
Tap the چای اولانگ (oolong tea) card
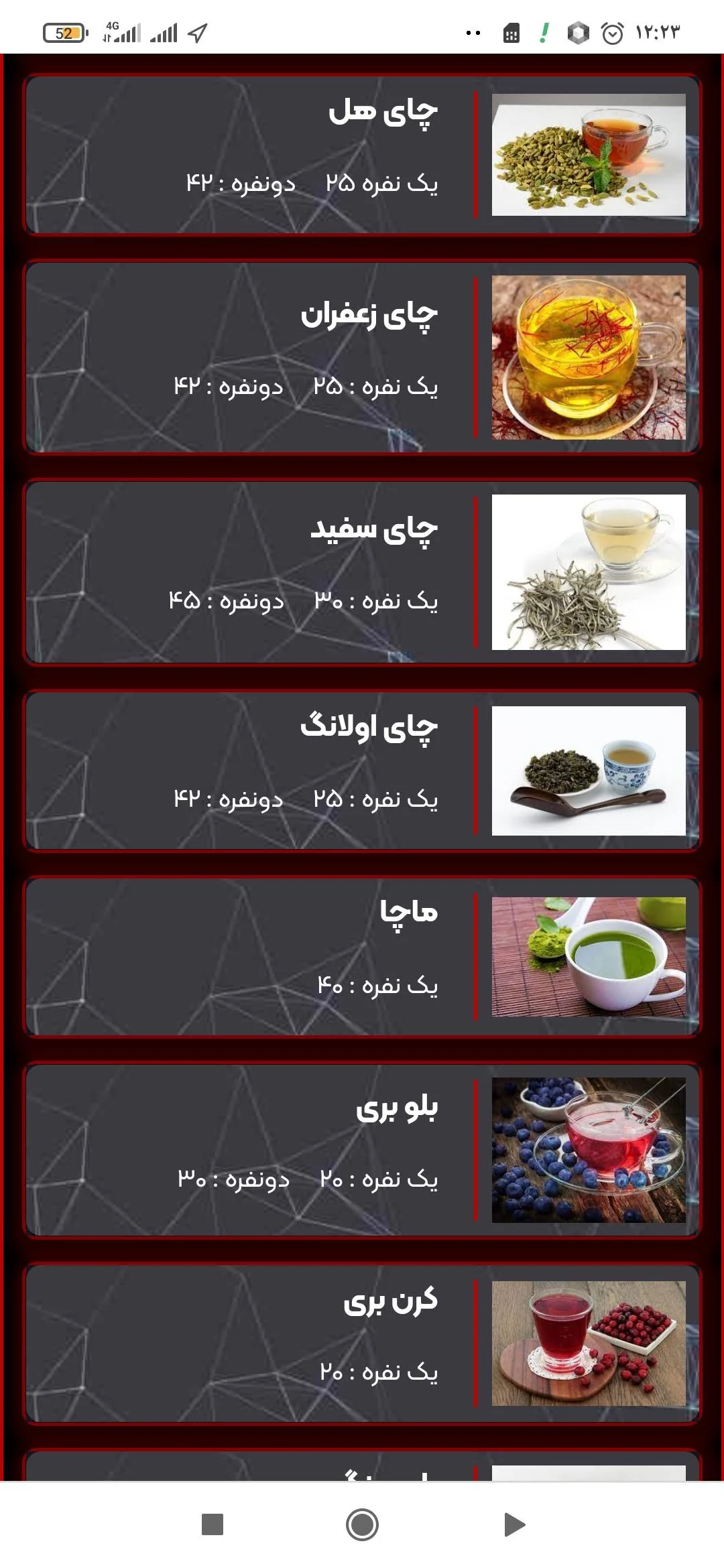pos(362,771)
